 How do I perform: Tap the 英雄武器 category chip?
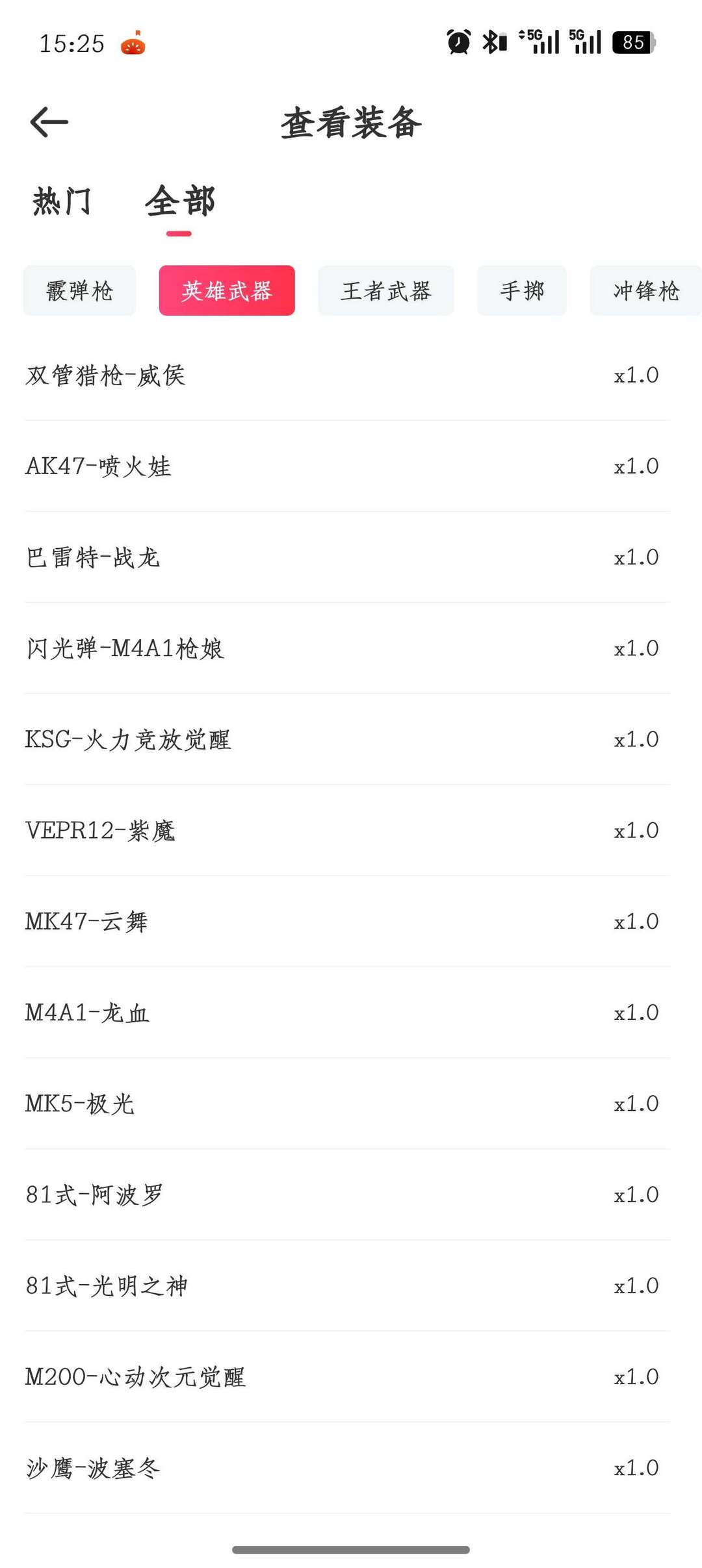click(x=227, y=290)
